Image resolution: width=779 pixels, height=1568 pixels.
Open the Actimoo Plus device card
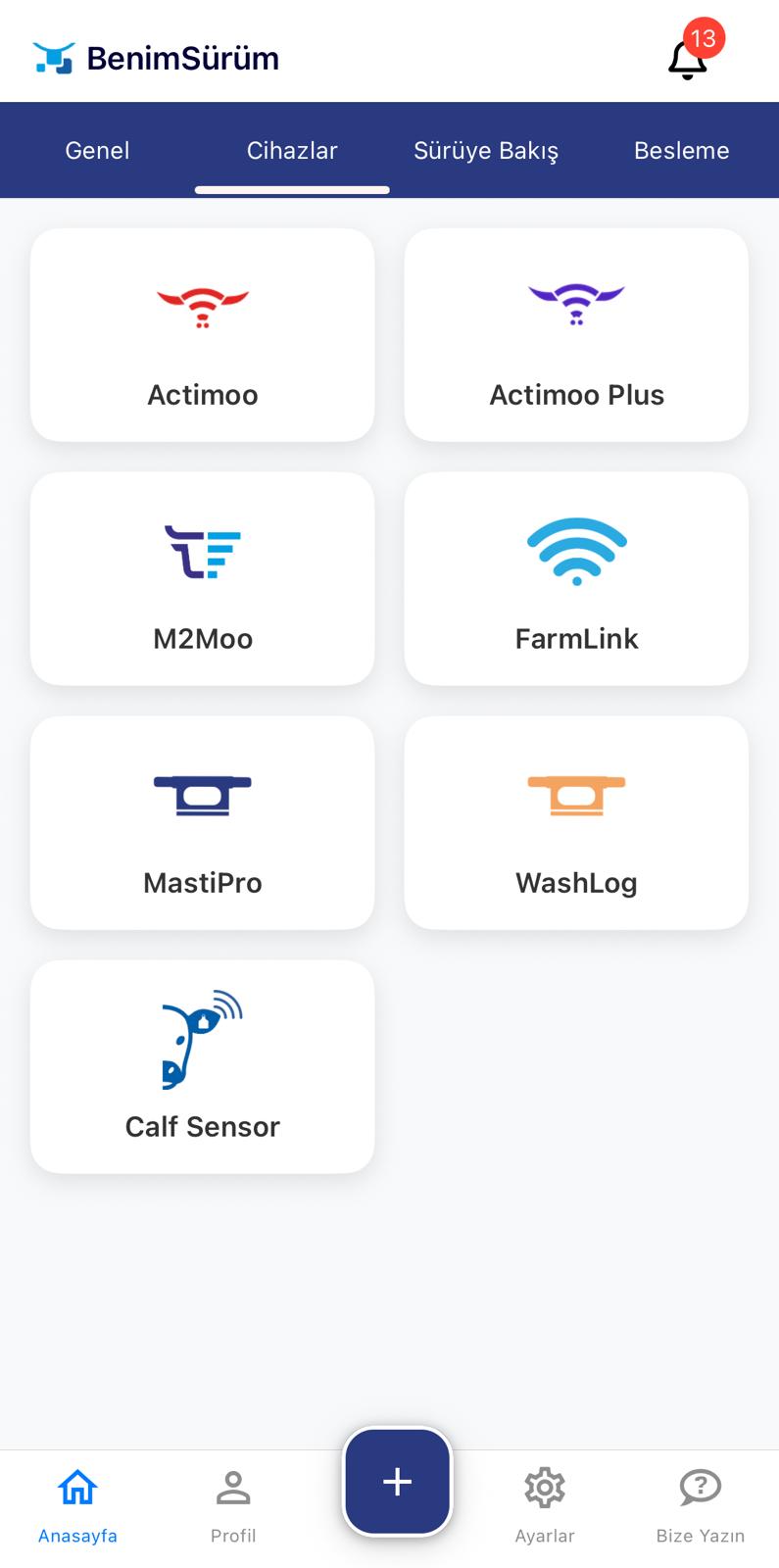[x=576, y=335]
